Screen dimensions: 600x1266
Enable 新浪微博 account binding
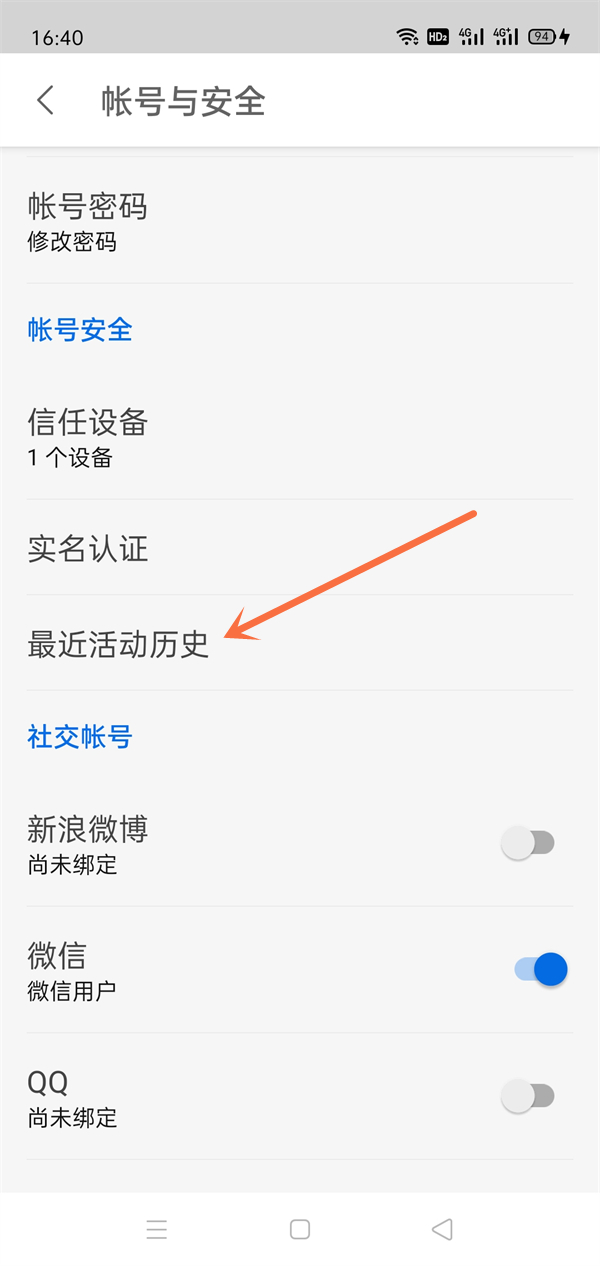pyautogui.click(x=528, y=843)
